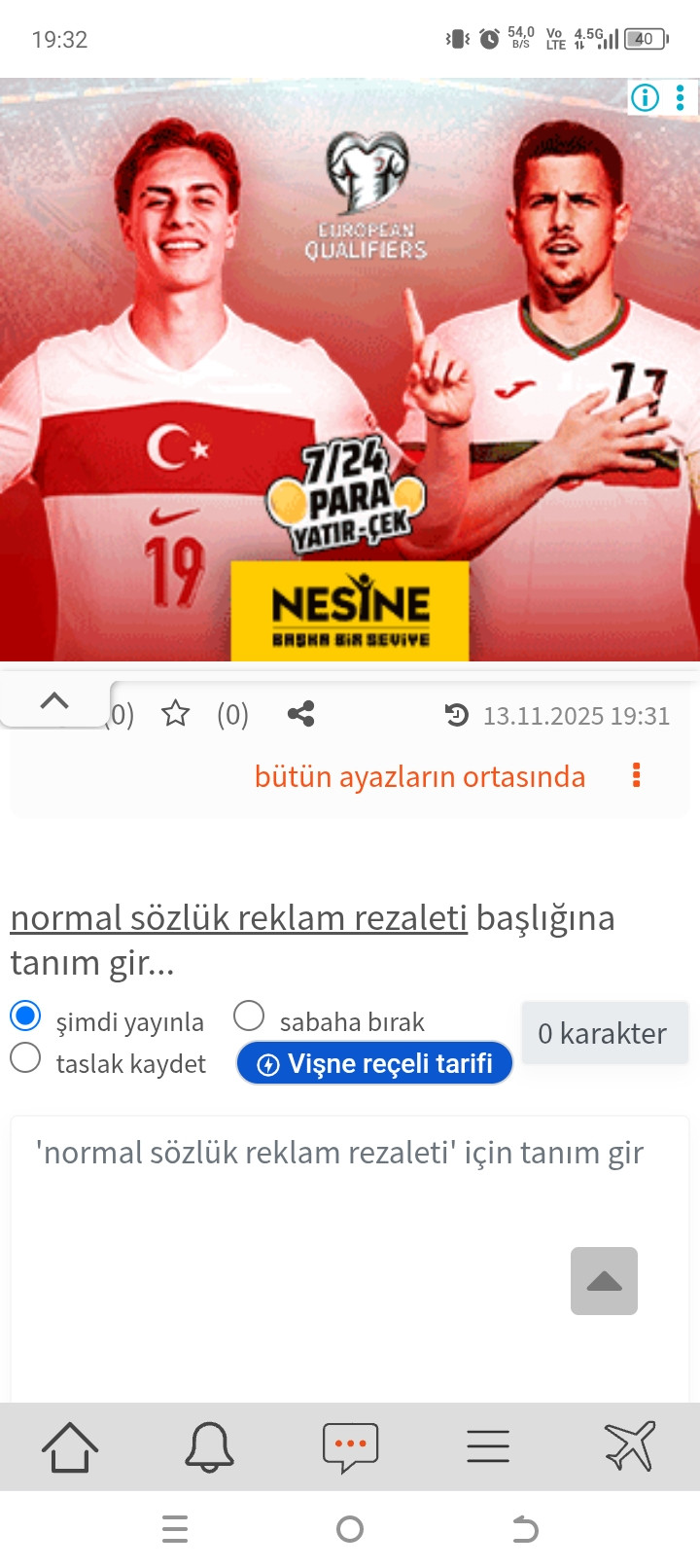Image resolution: width=700 pixels, height=1568 pixels.
Task: Share this entry
Action: pos(300,714)
